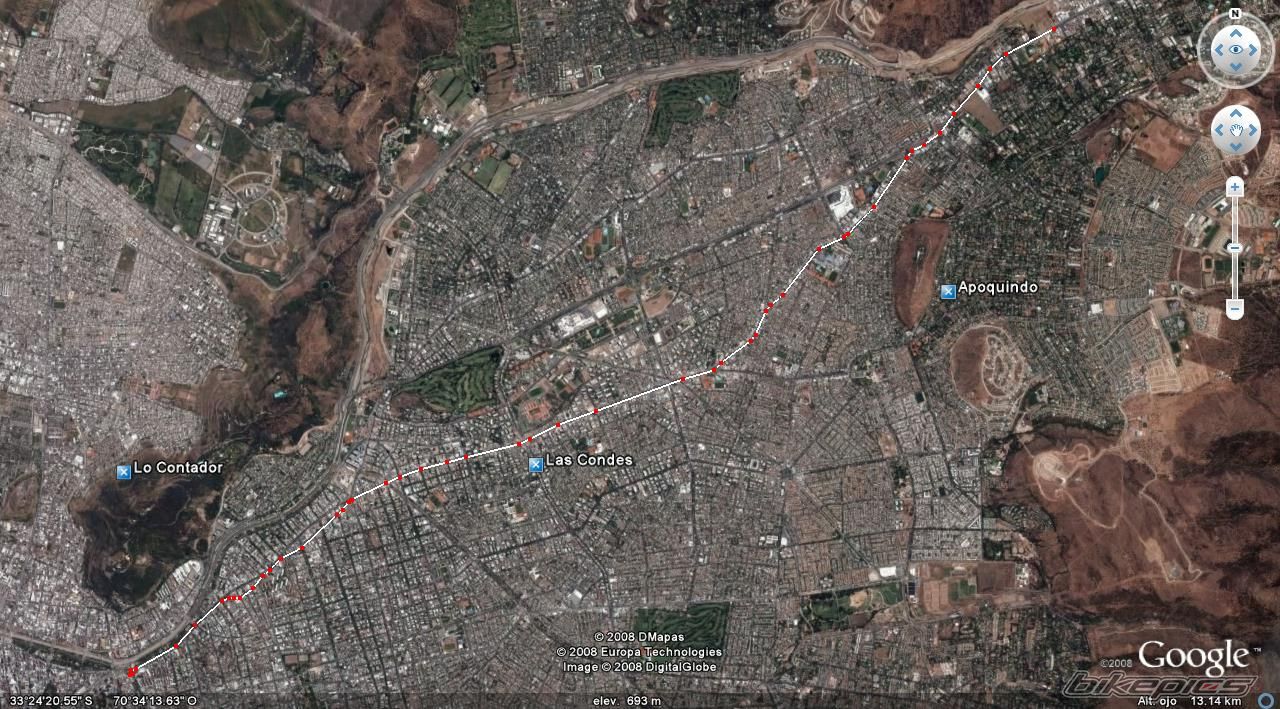Tap the zoom slider handle

pos(1235,248)
